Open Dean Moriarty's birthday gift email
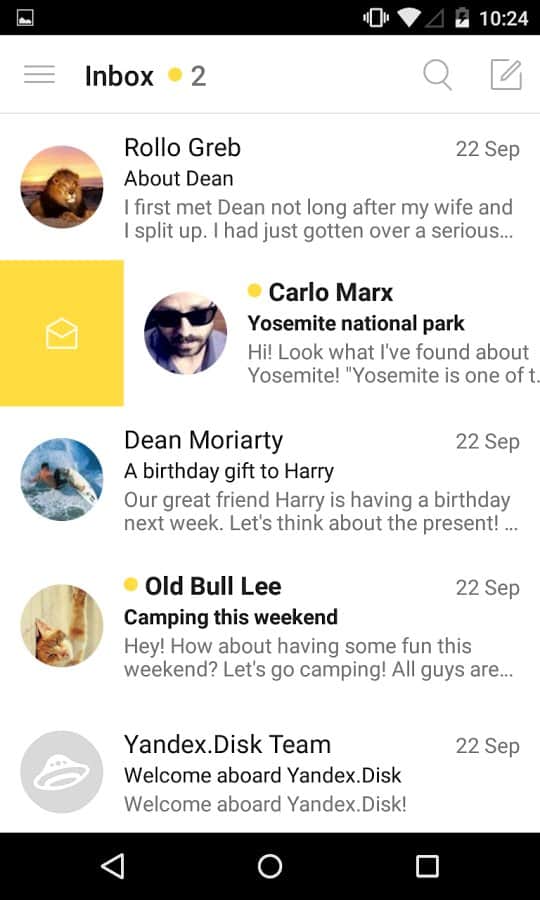This screenshot has height=900, width=540. point(270,479)
